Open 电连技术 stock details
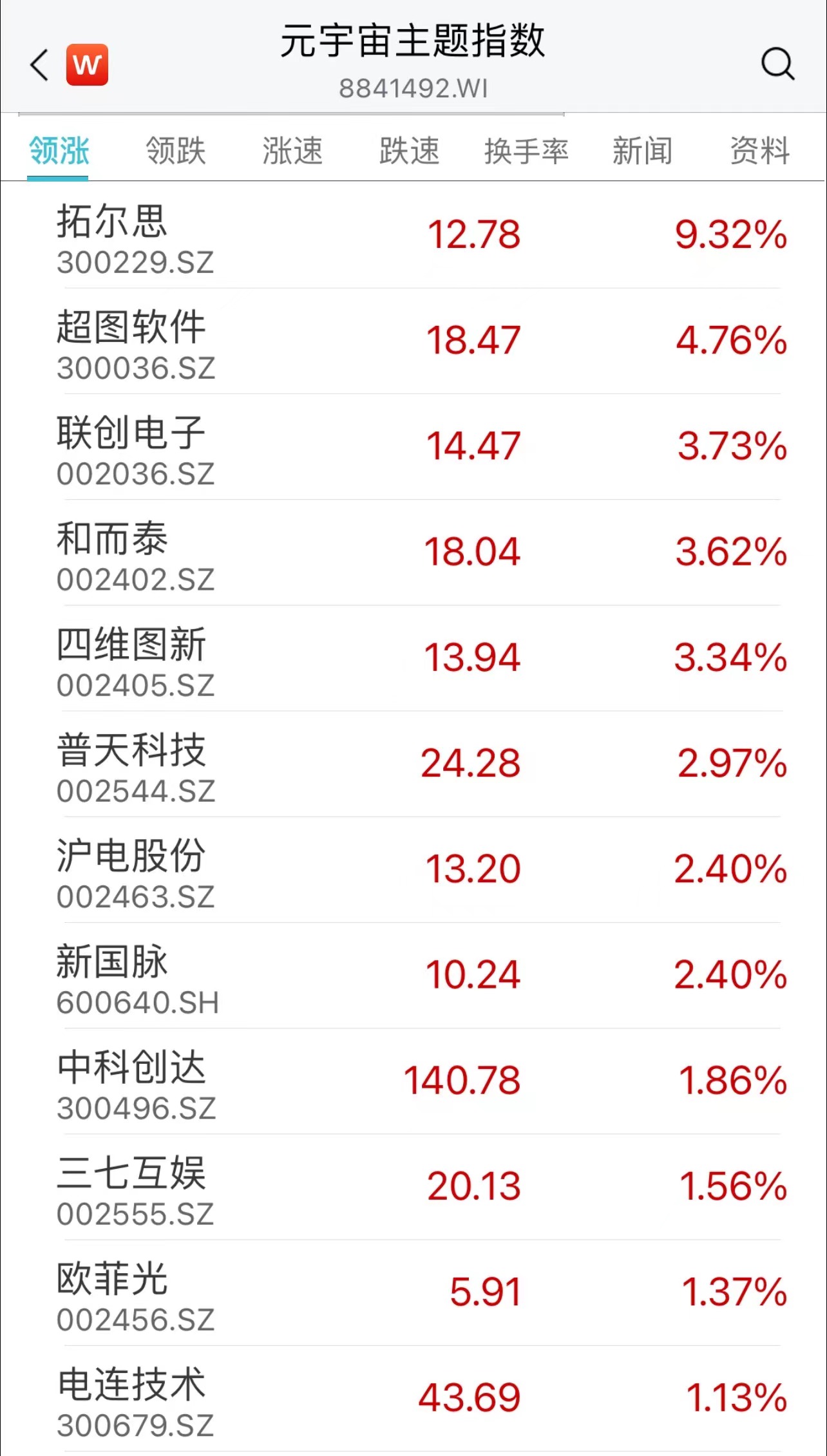Image resolution: width=827 pixels, height=1456 pixels. (413, 1399)
